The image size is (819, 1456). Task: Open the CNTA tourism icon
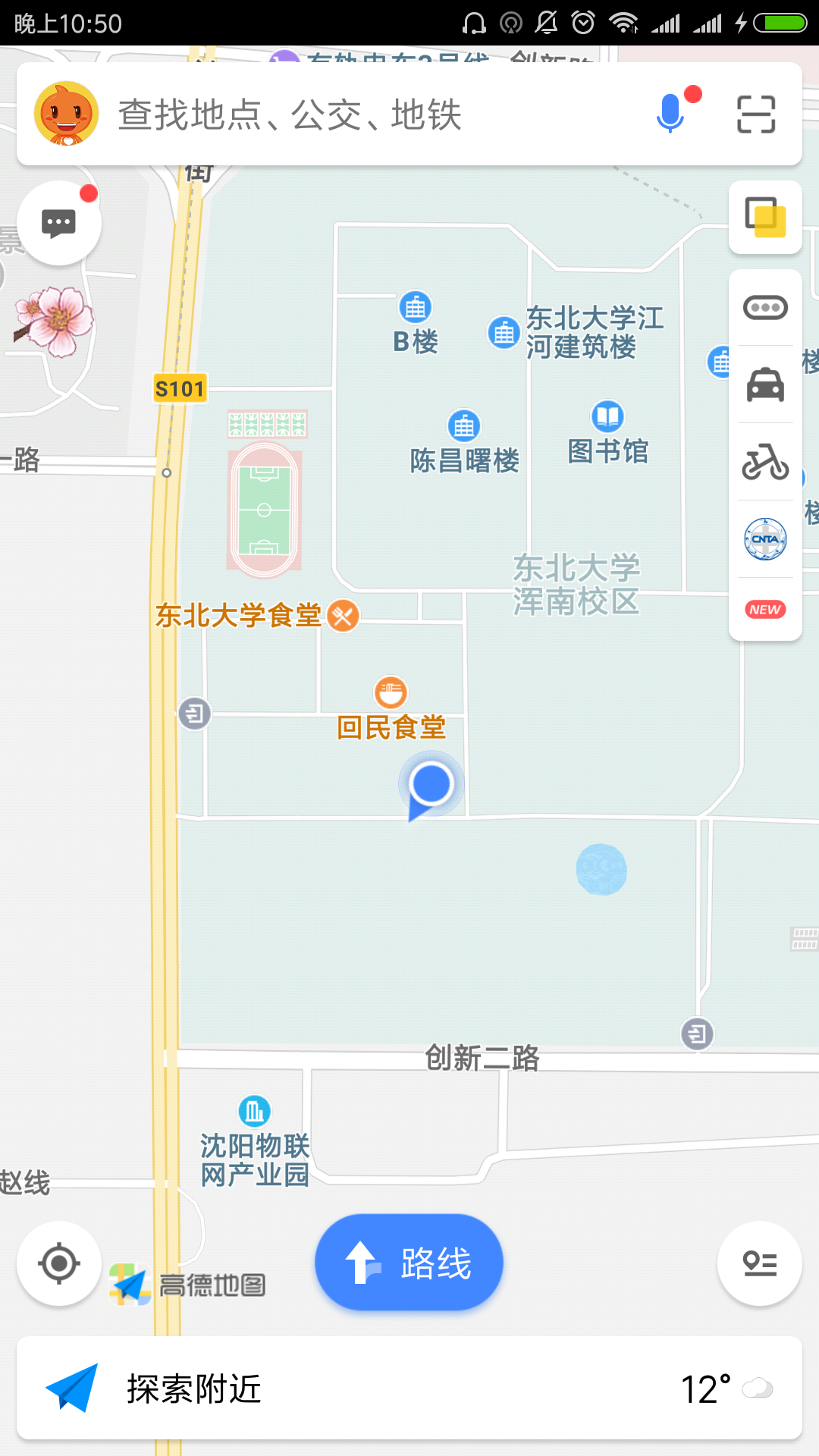click(765, 539)
